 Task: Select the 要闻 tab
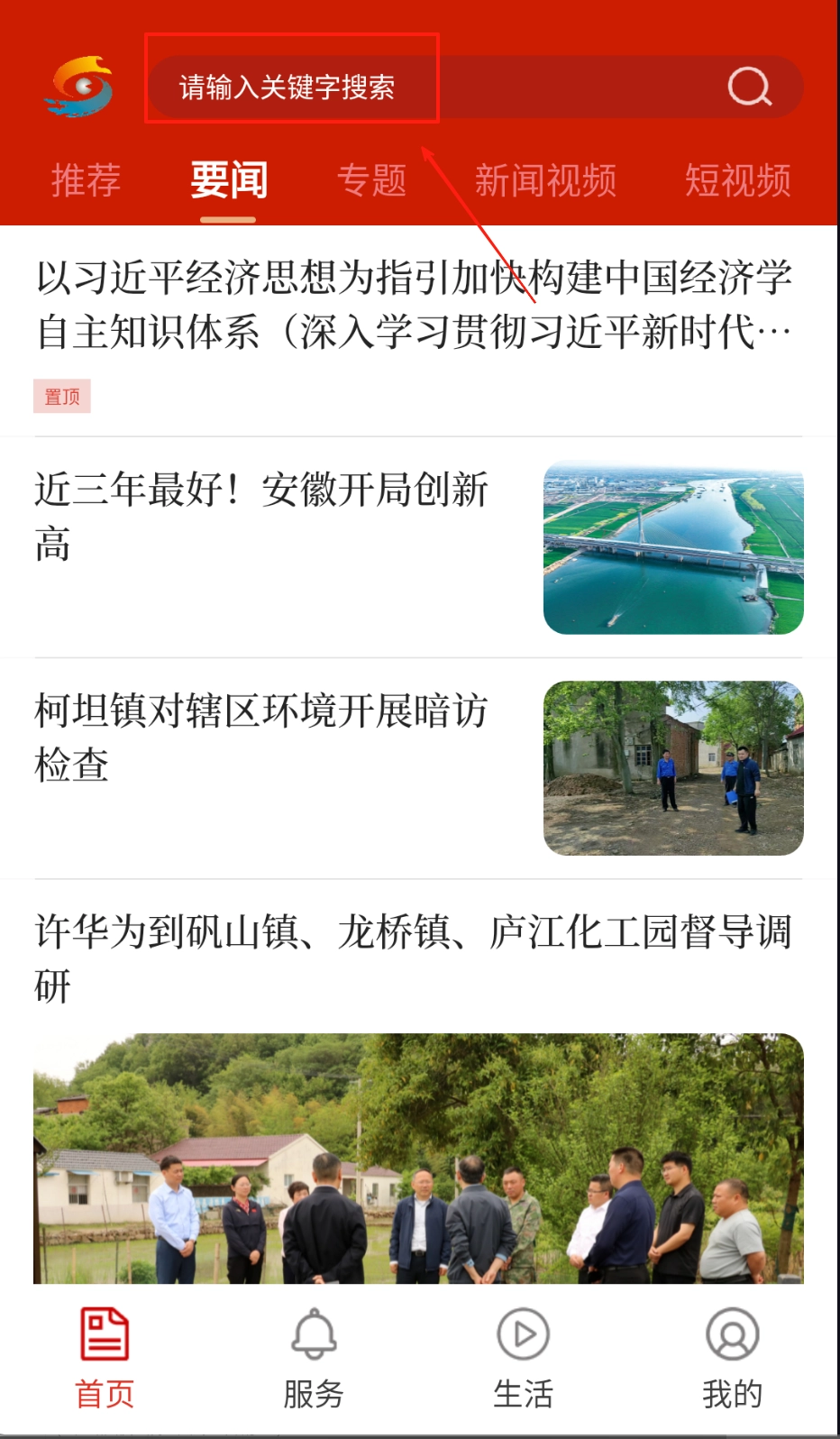click(229, 180)
